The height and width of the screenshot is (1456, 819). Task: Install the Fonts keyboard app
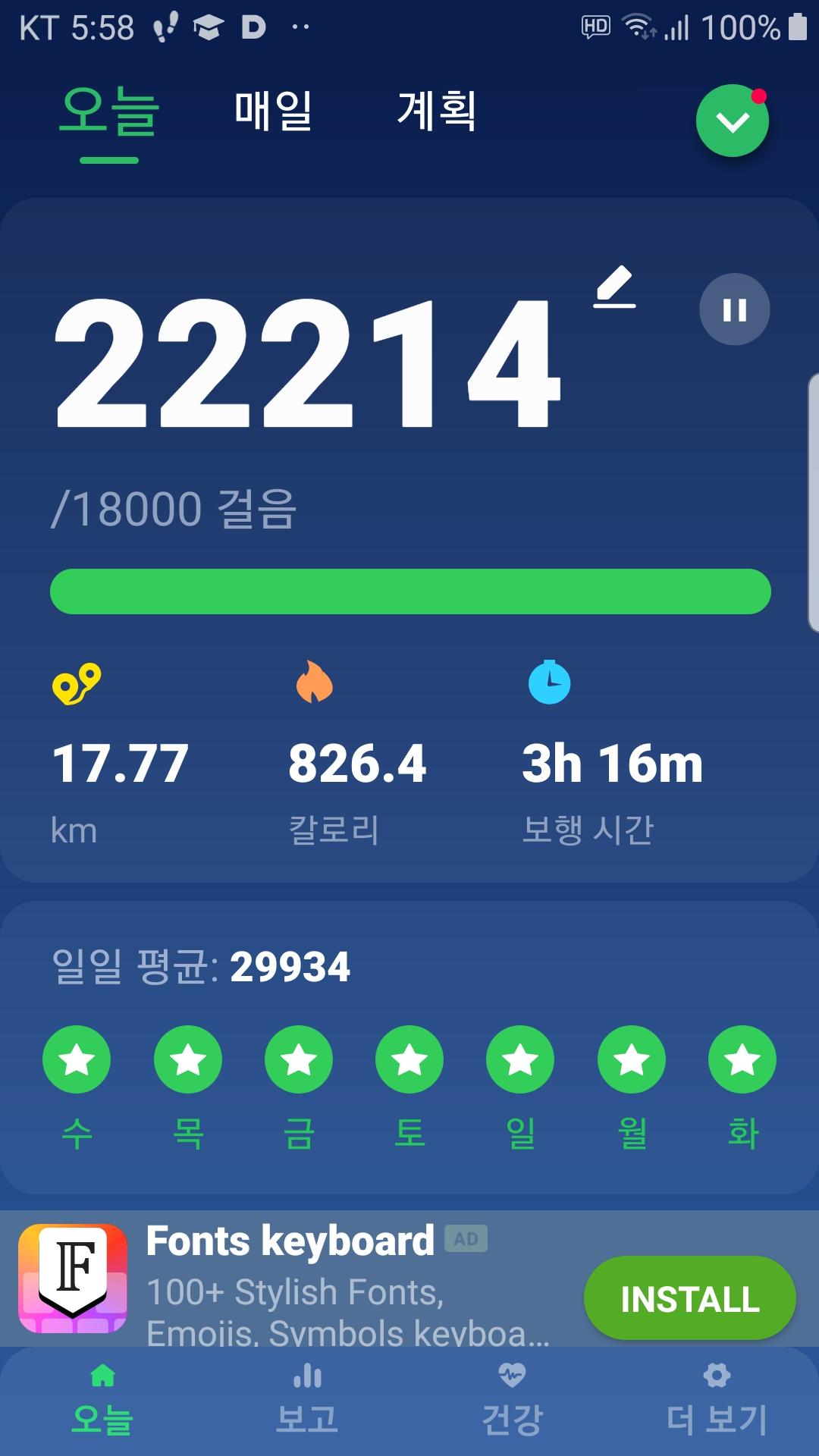point(689,1299)
